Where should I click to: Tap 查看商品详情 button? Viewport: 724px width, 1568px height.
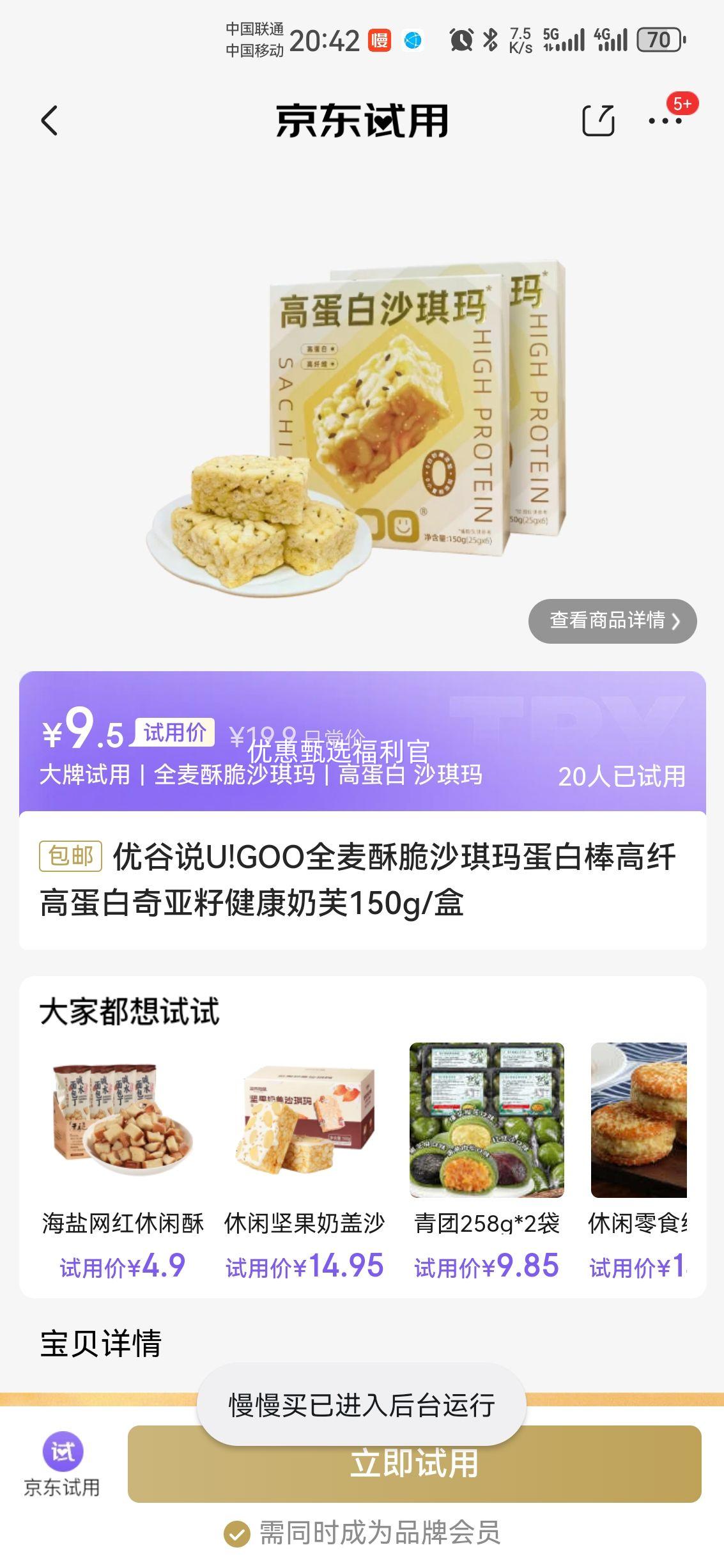[612, 621]
